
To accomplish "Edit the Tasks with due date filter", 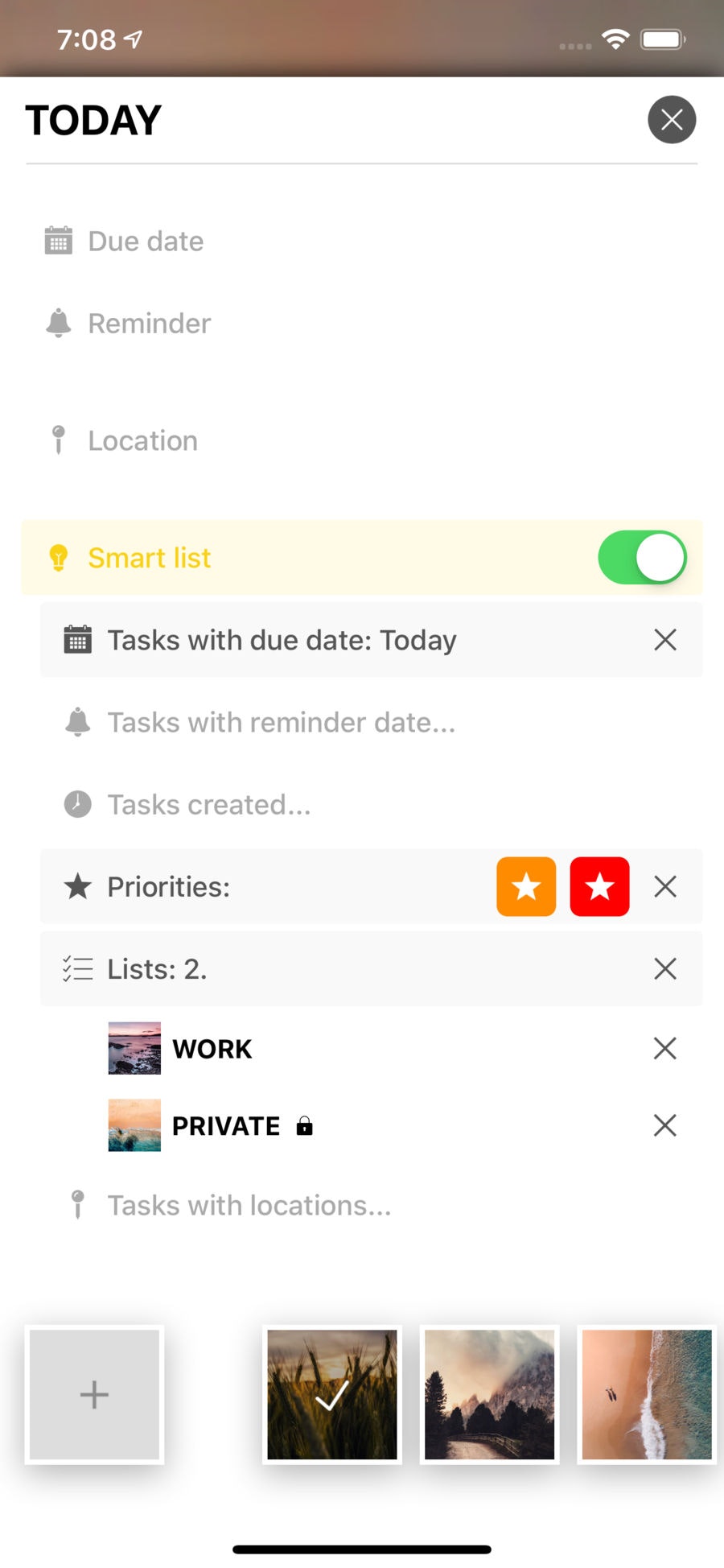I will 282,641.
